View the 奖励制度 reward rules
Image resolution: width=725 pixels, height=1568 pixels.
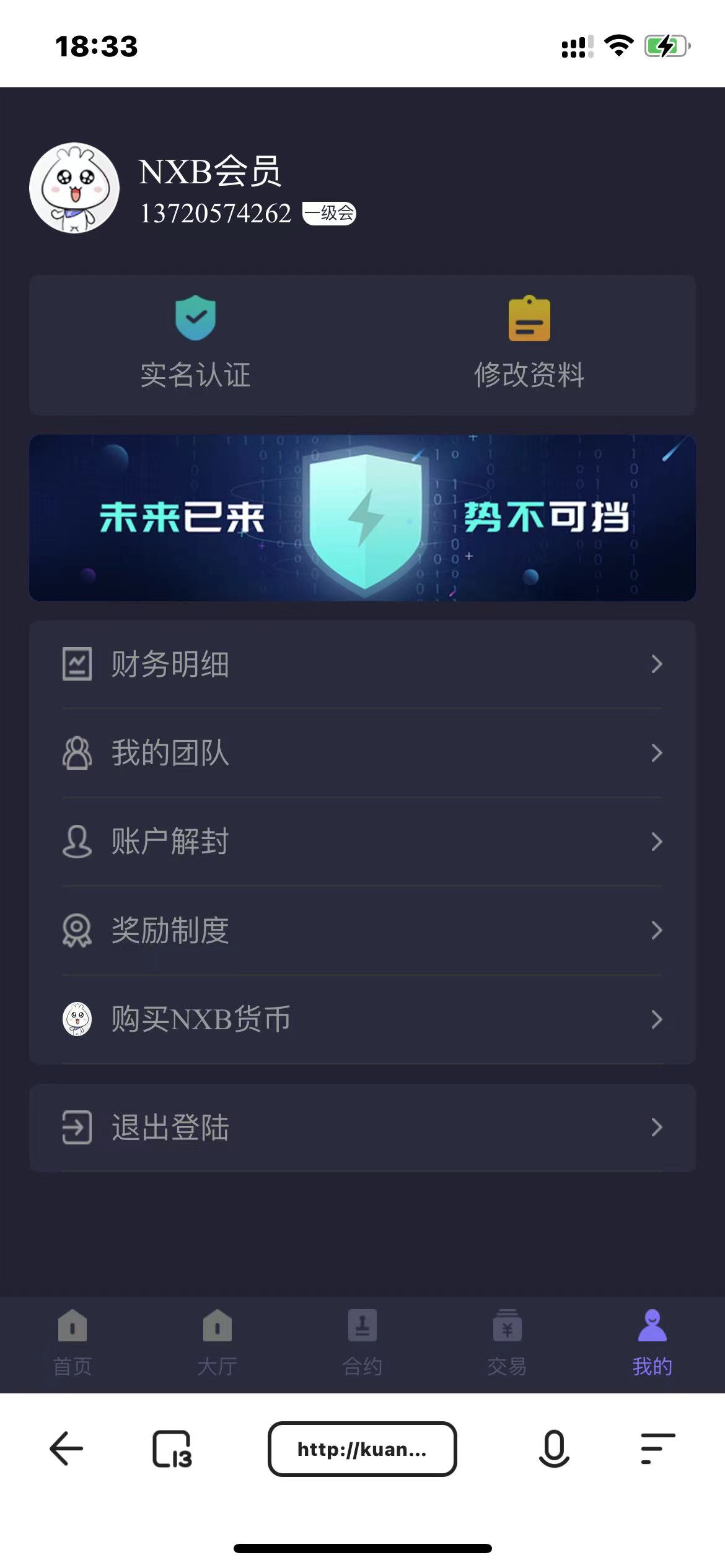click(x=362, y=930)
